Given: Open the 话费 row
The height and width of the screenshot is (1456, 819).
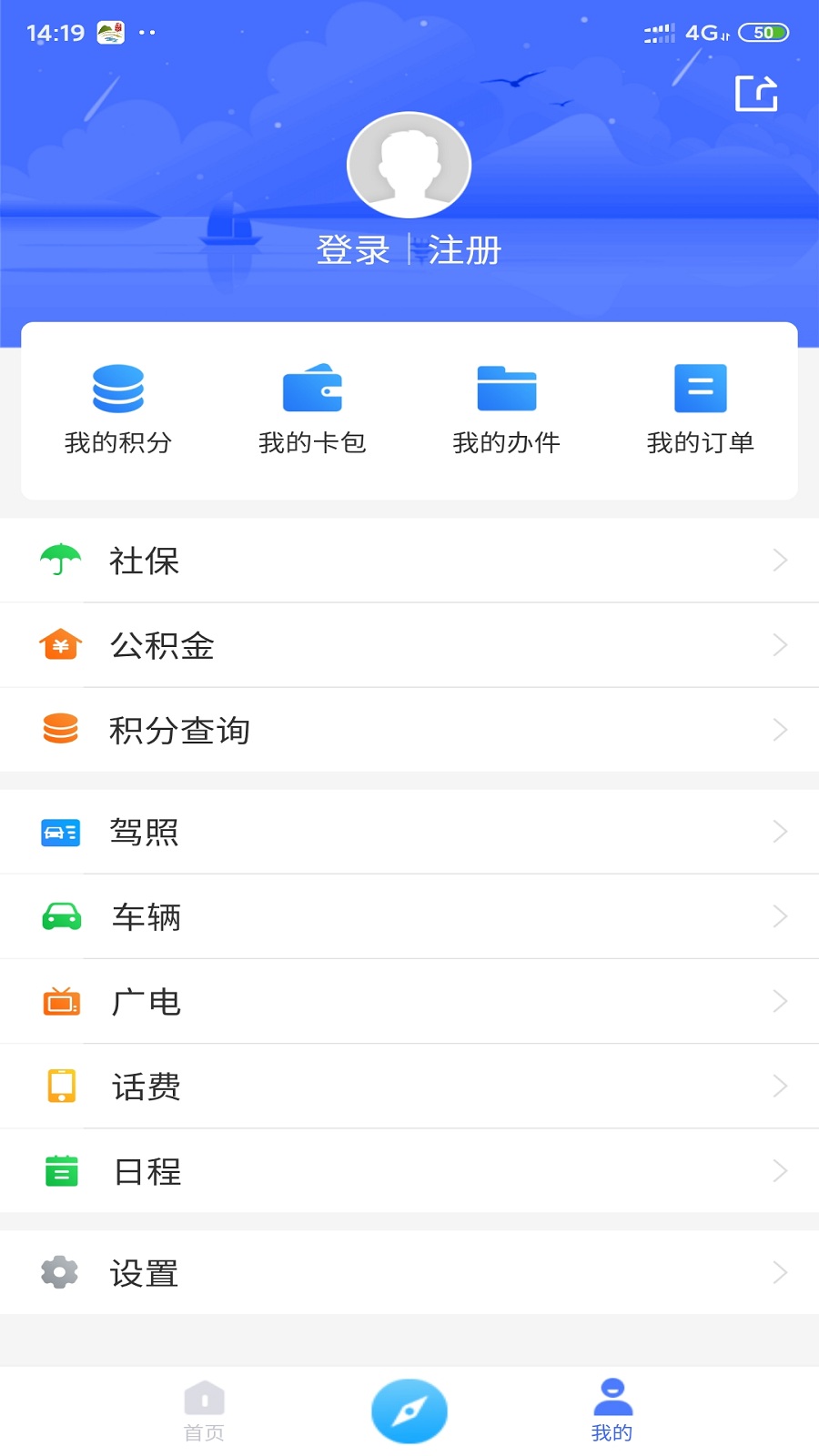Looking at the screenshot, I should point(409,1086).
